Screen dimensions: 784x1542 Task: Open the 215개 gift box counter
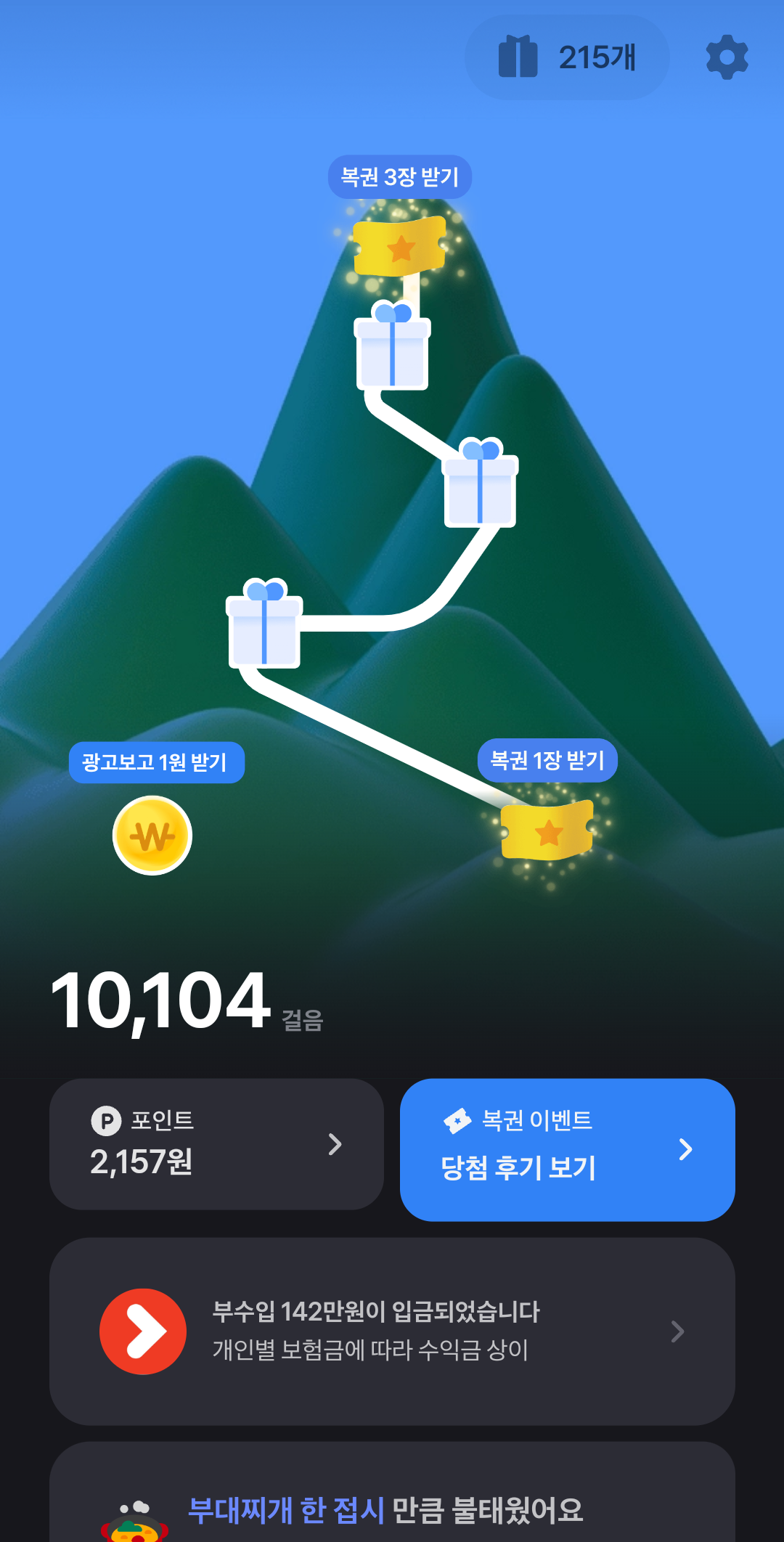[567, 57]
